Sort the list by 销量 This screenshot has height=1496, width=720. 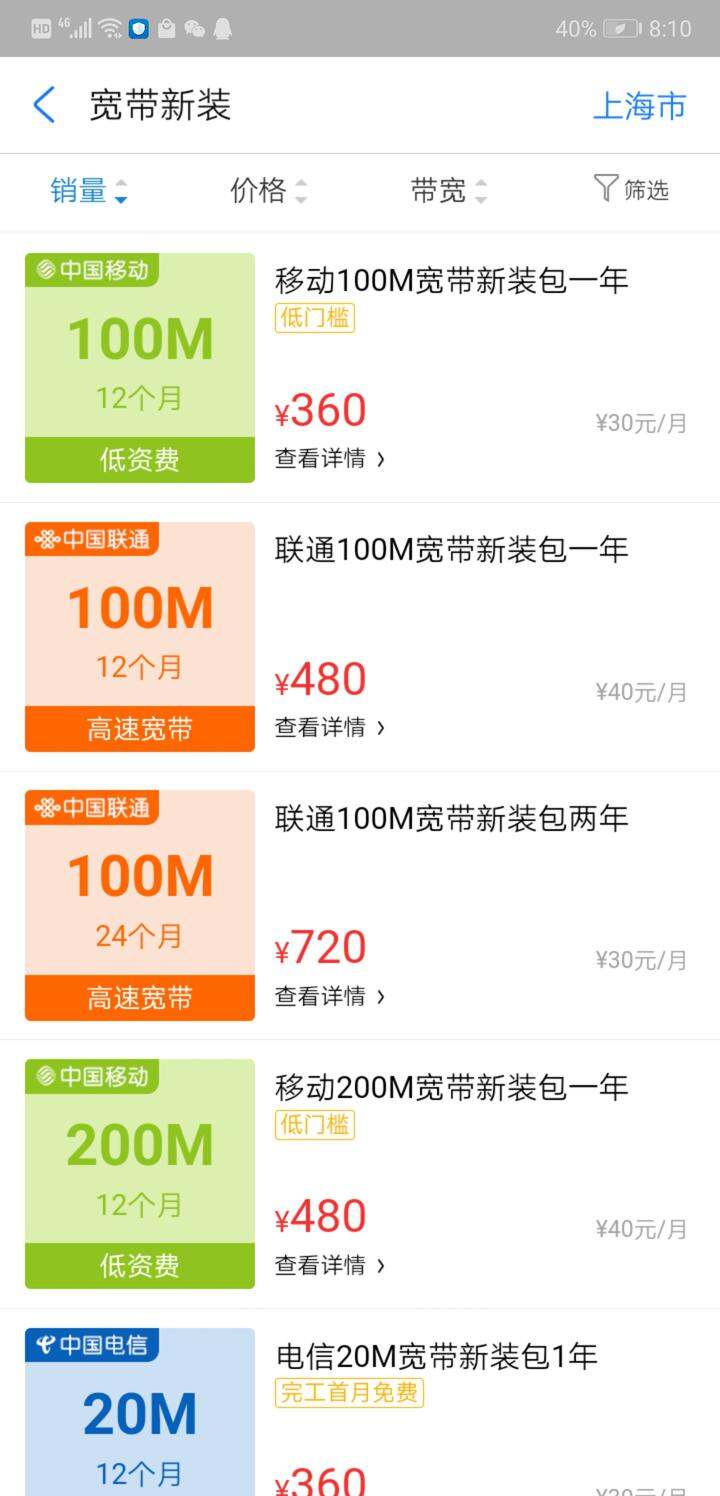tap(89, 190)
